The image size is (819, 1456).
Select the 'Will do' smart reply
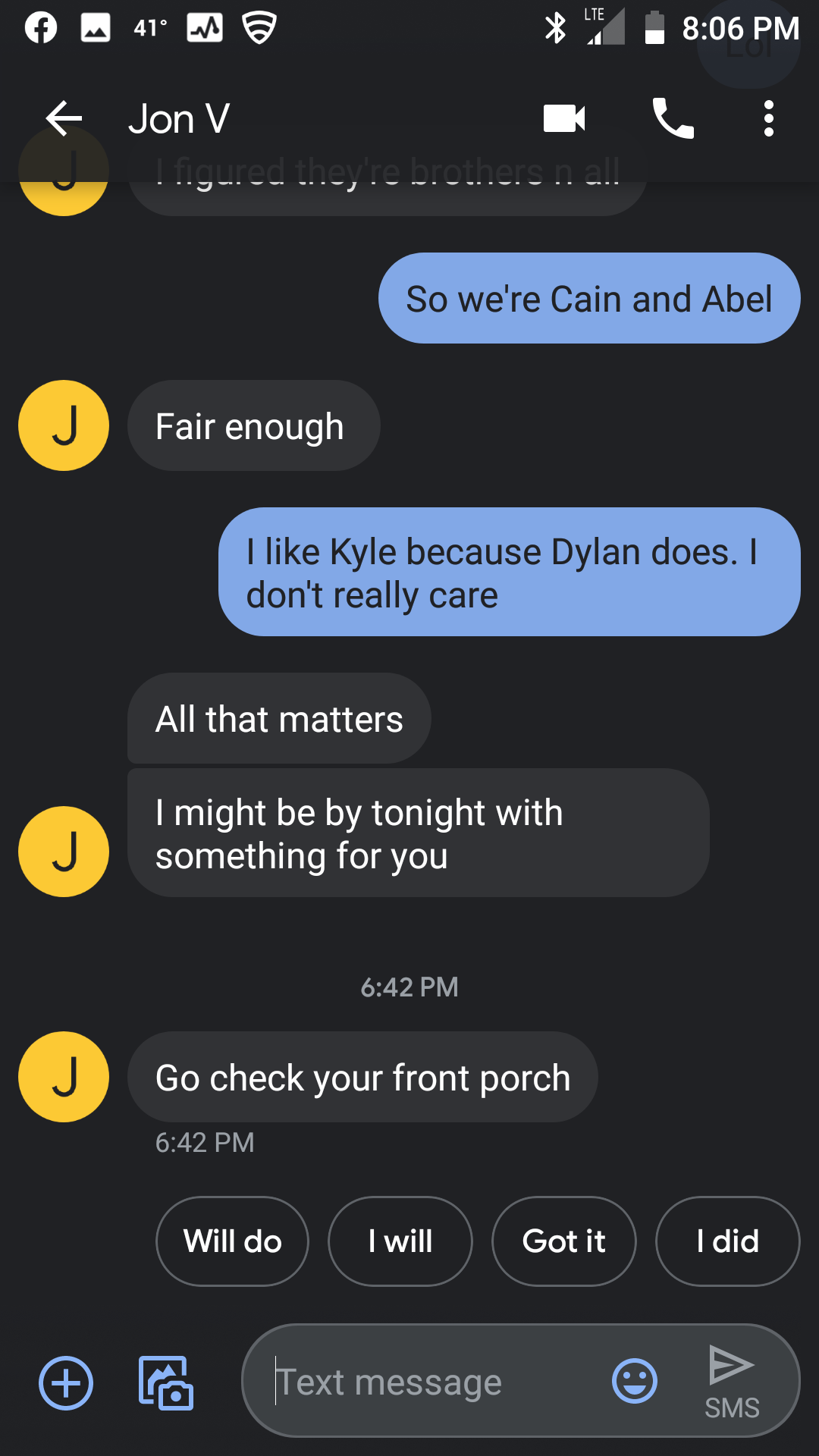(x=232, y=1241)
